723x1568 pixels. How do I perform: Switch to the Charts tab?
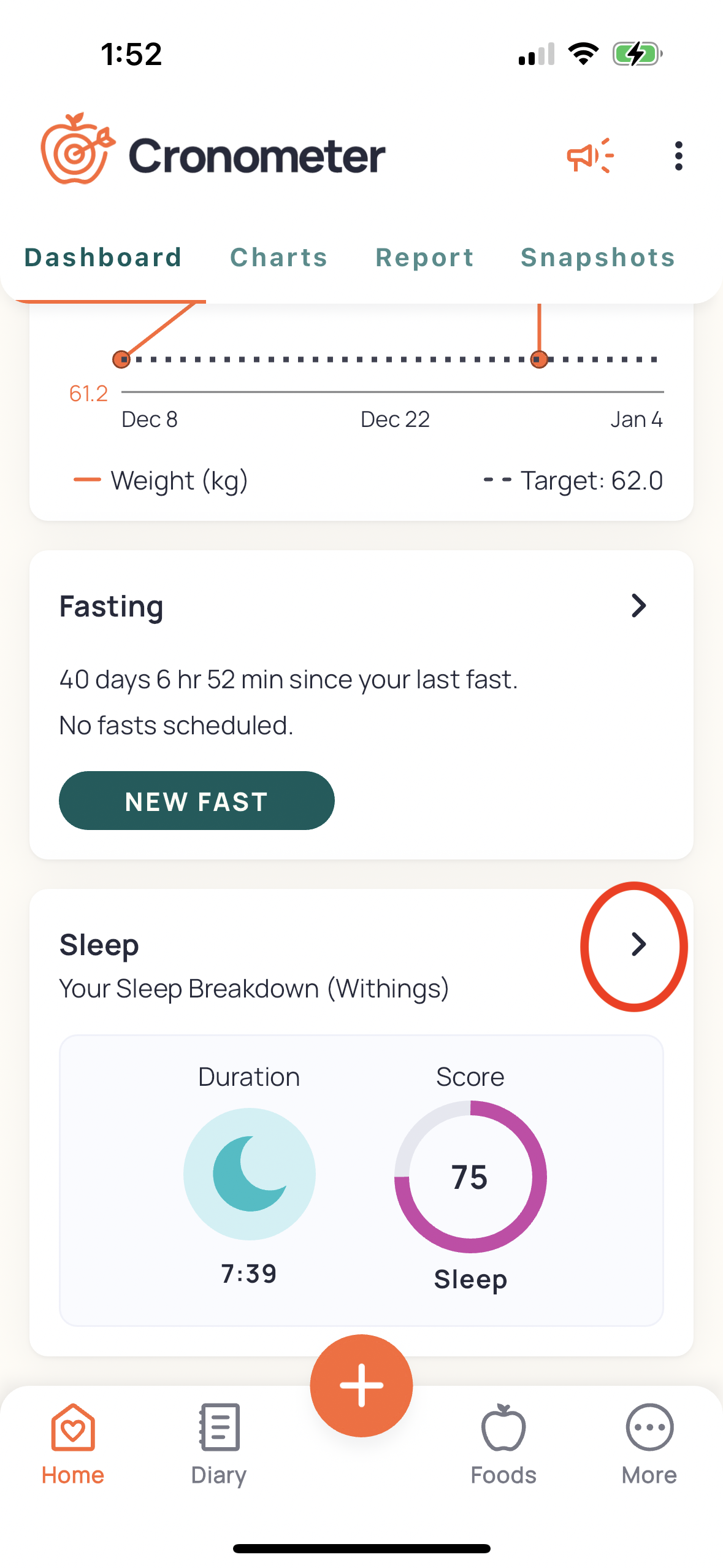point(279,257)
